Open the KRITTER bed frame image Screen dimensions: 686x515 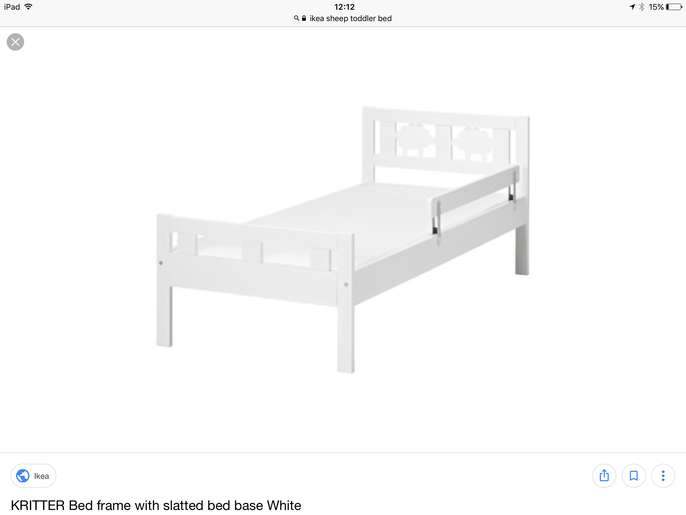point(343,238)
